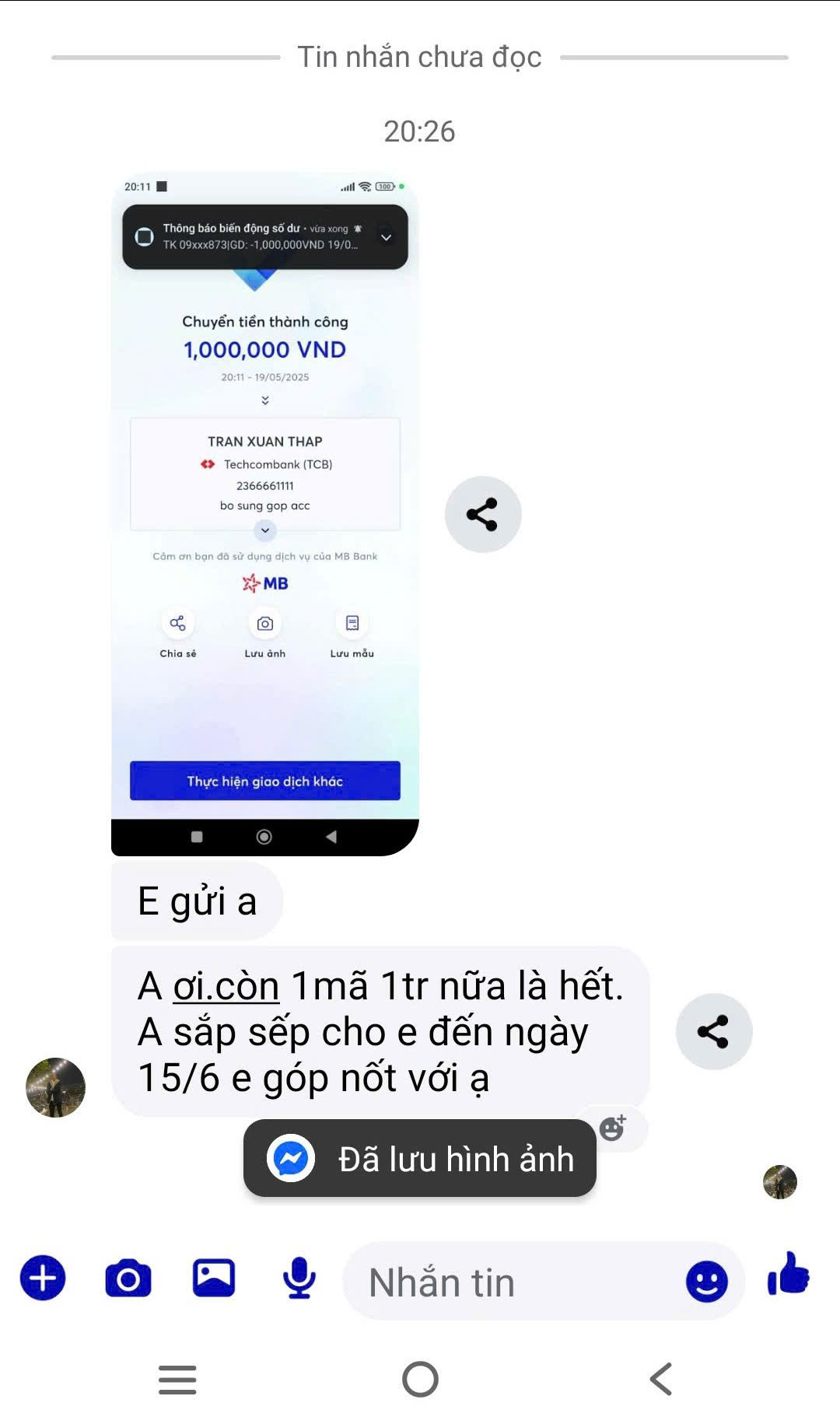This screenshot has width=840, height=1424.
Task: Share the message about 15/6 payment
Action: [713, 1031]
